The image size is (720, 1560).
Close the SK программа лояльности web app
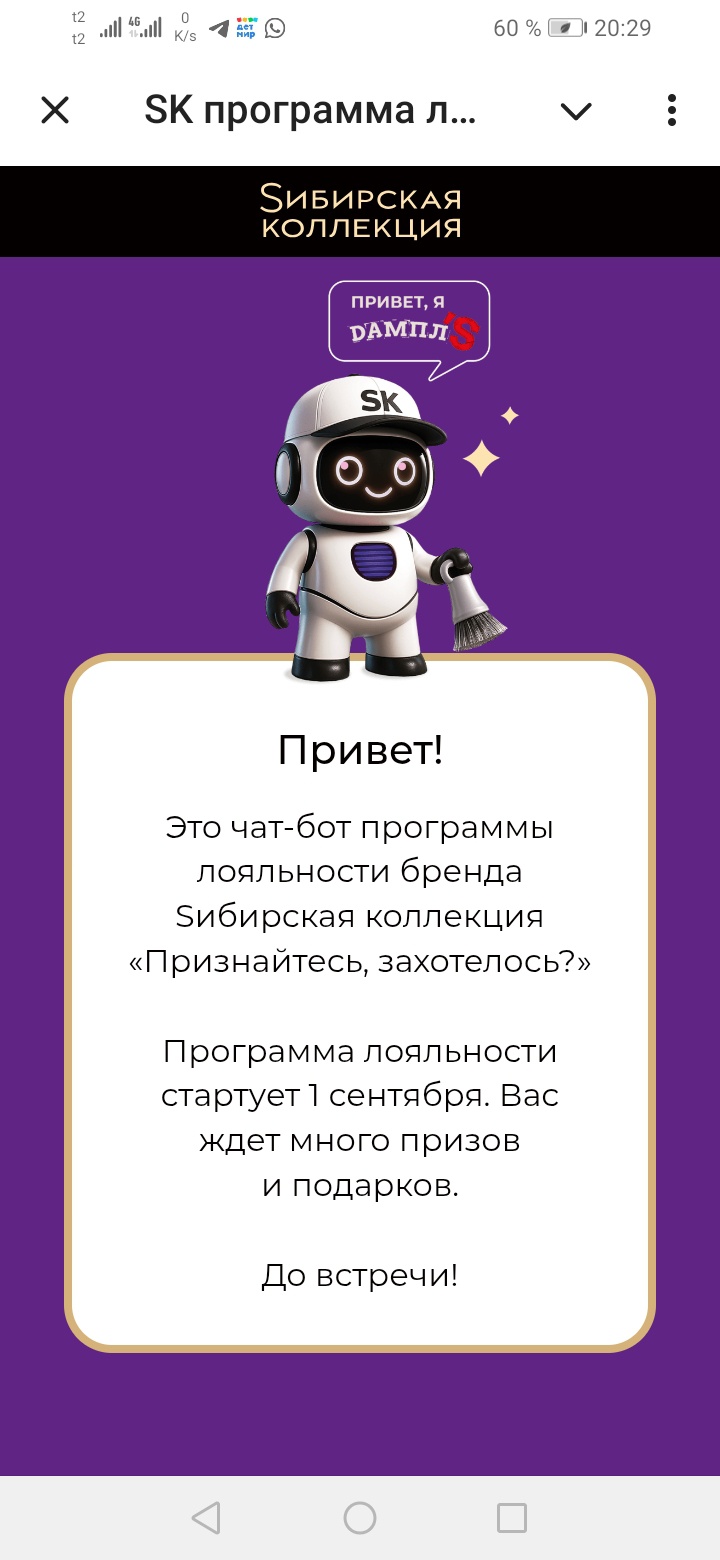coord(55,110)
